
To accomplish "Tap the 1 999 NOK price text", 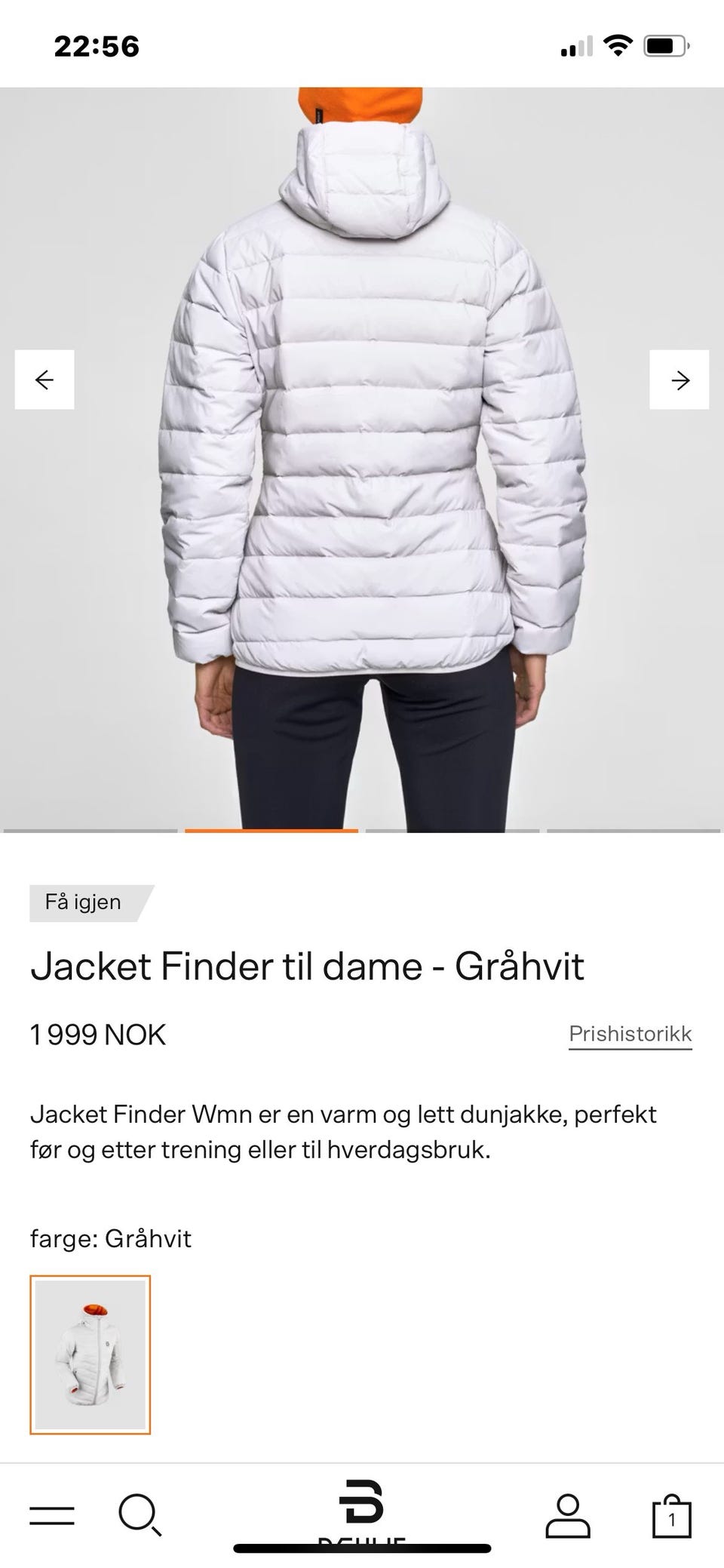I will pyautogui.click(x=98, y=1035).
